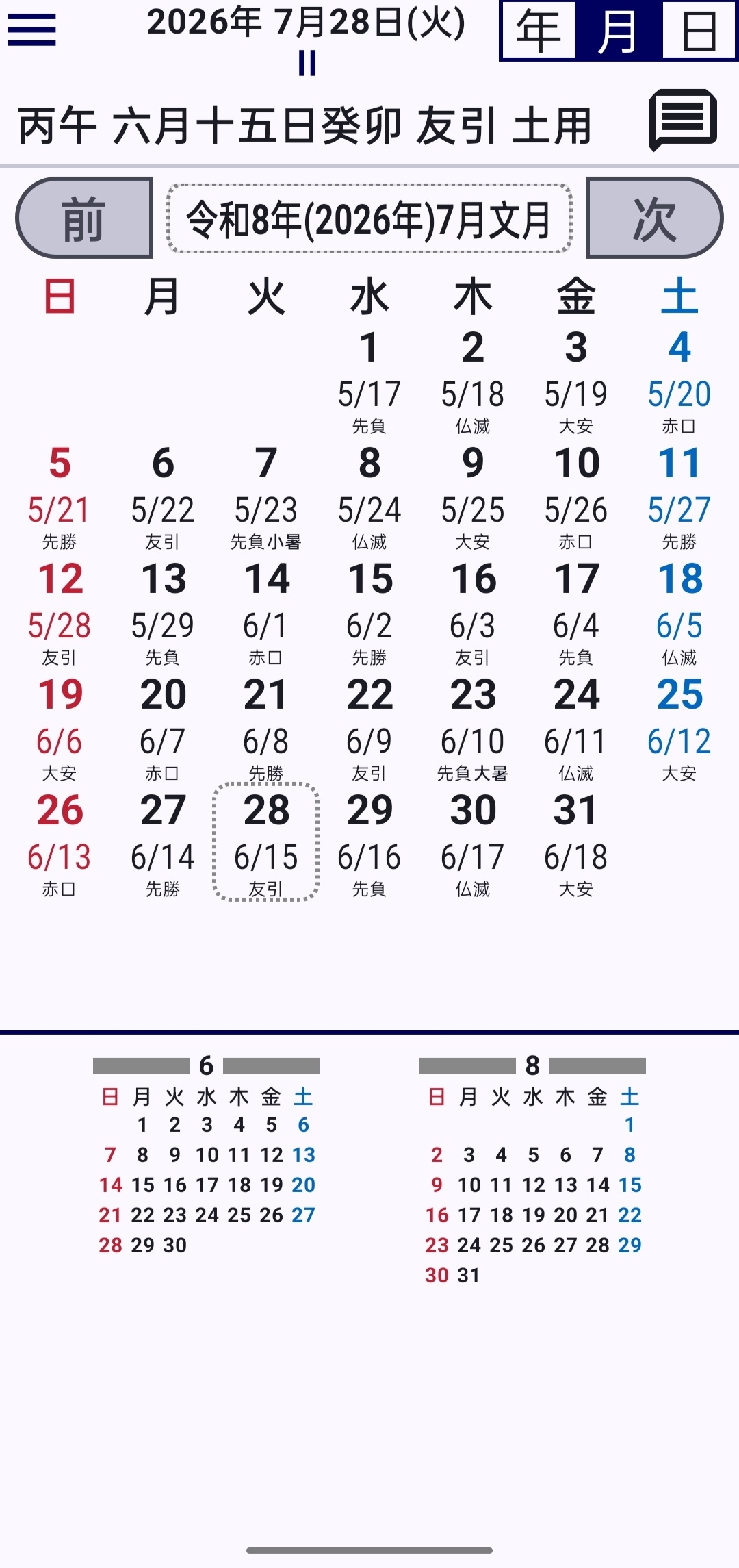Open the June mini calendar
The width and height of the screenshot is (739, 1568).
tap(207, 1156)
